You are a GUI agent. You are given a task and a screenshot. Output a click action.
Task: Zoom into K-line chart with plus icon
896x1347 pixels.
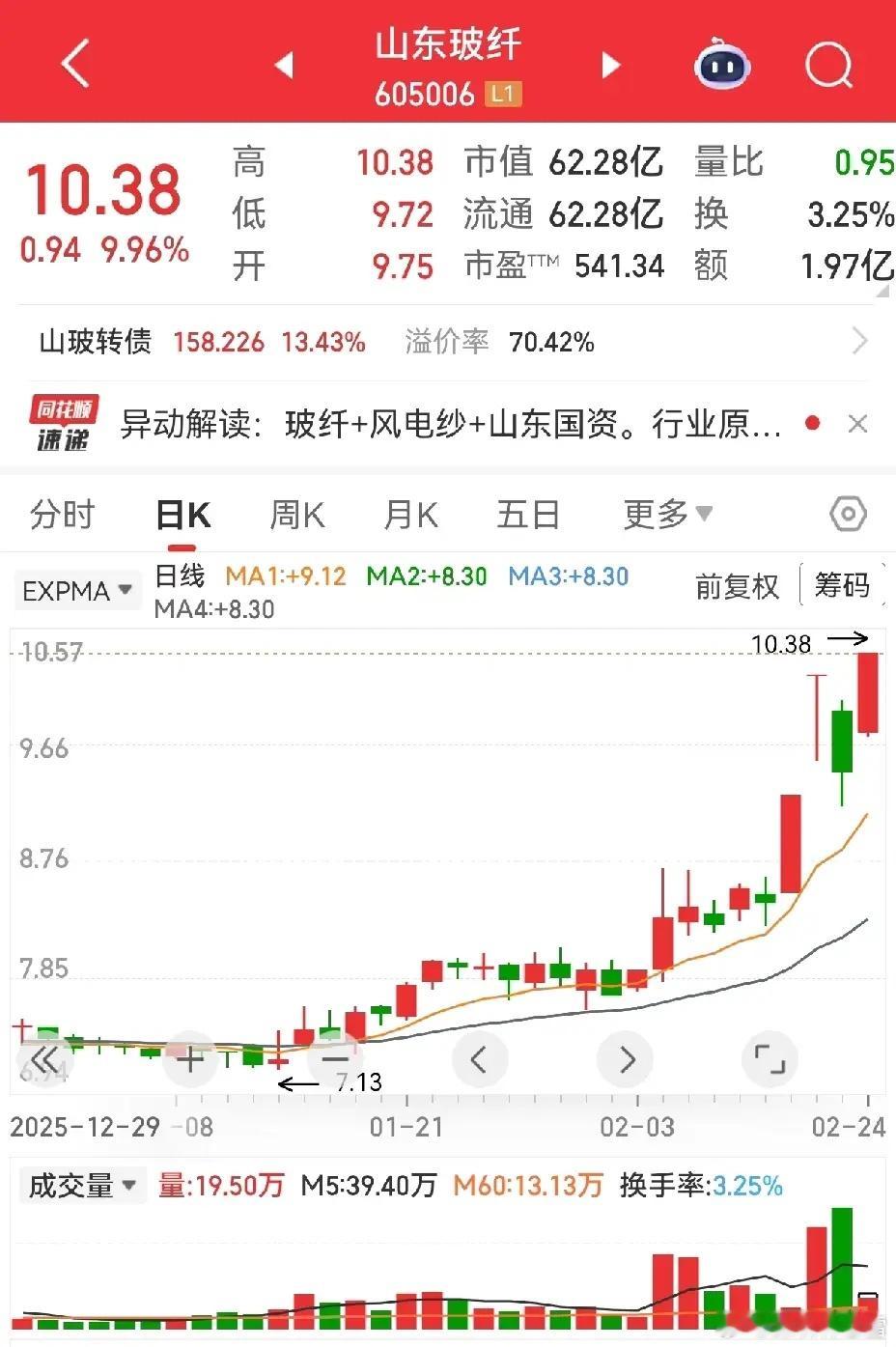(x=190, y=1058)
